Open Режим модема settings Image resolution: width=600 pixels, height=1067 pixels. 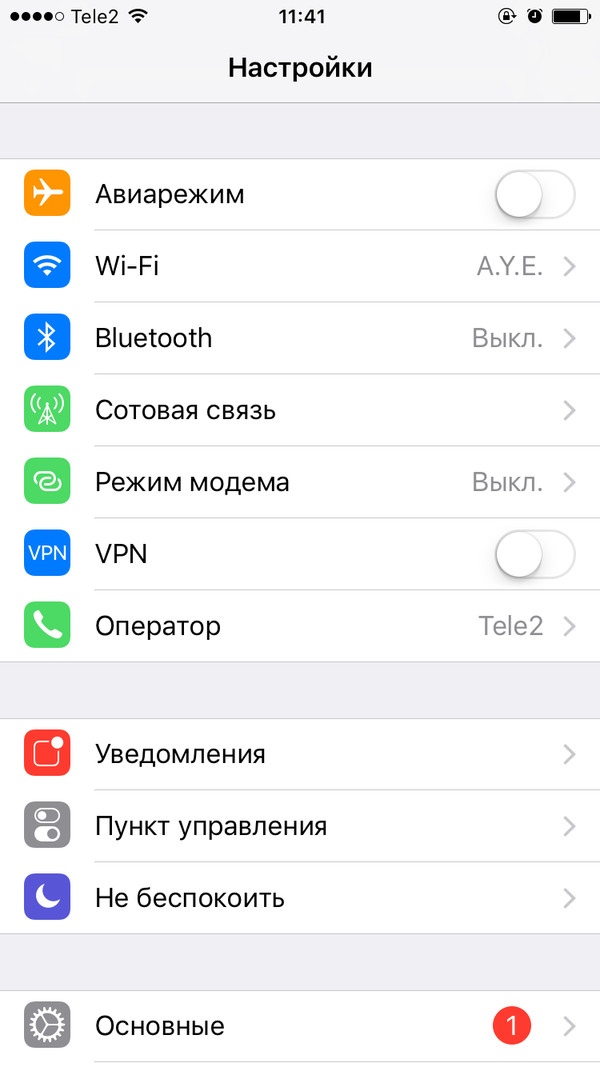point(300,482)
